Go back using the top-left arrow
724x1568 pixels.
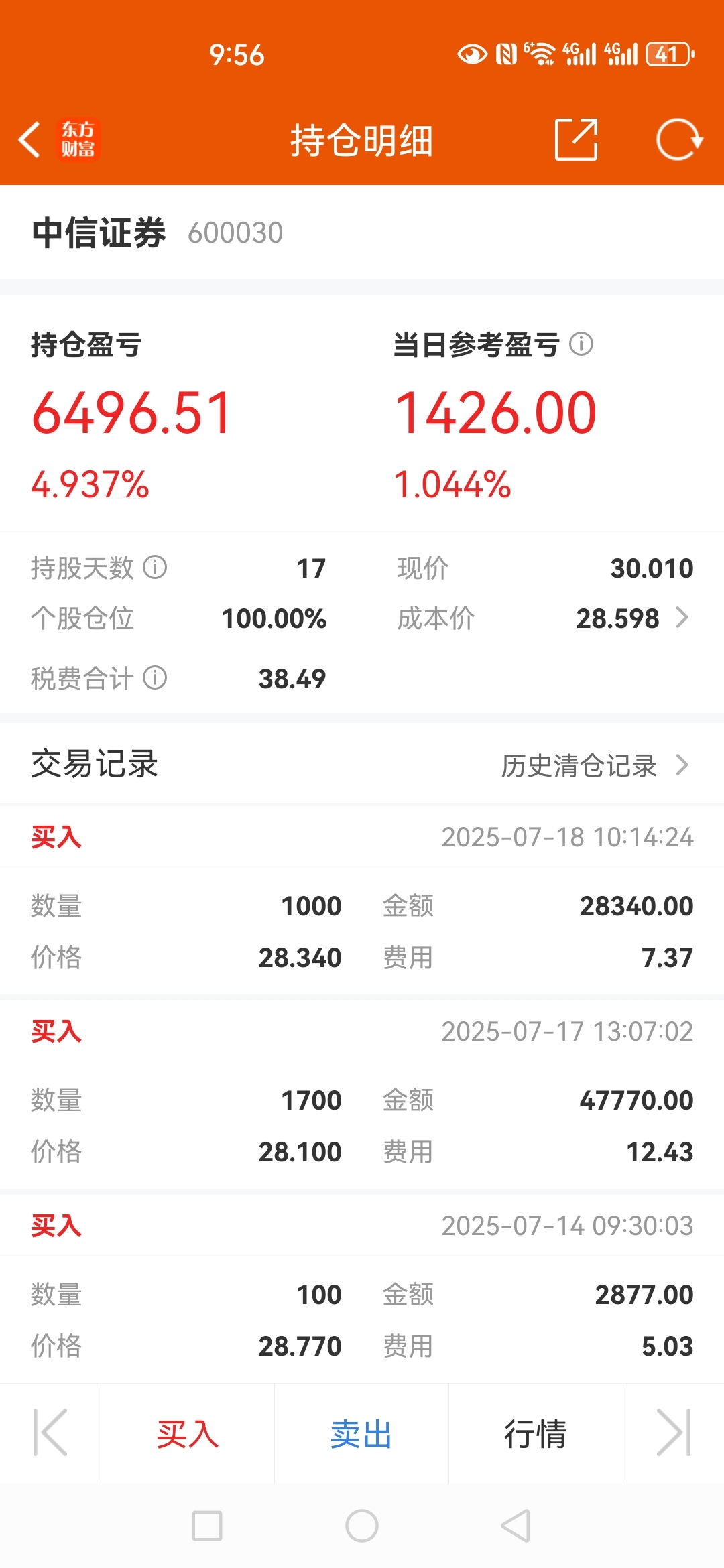tap(29, 140)
